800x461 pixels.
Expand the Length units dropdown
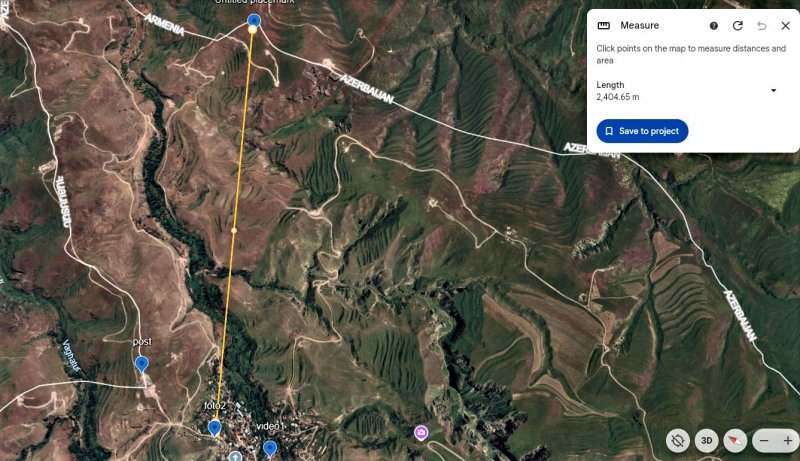click(x=773, y=91)
